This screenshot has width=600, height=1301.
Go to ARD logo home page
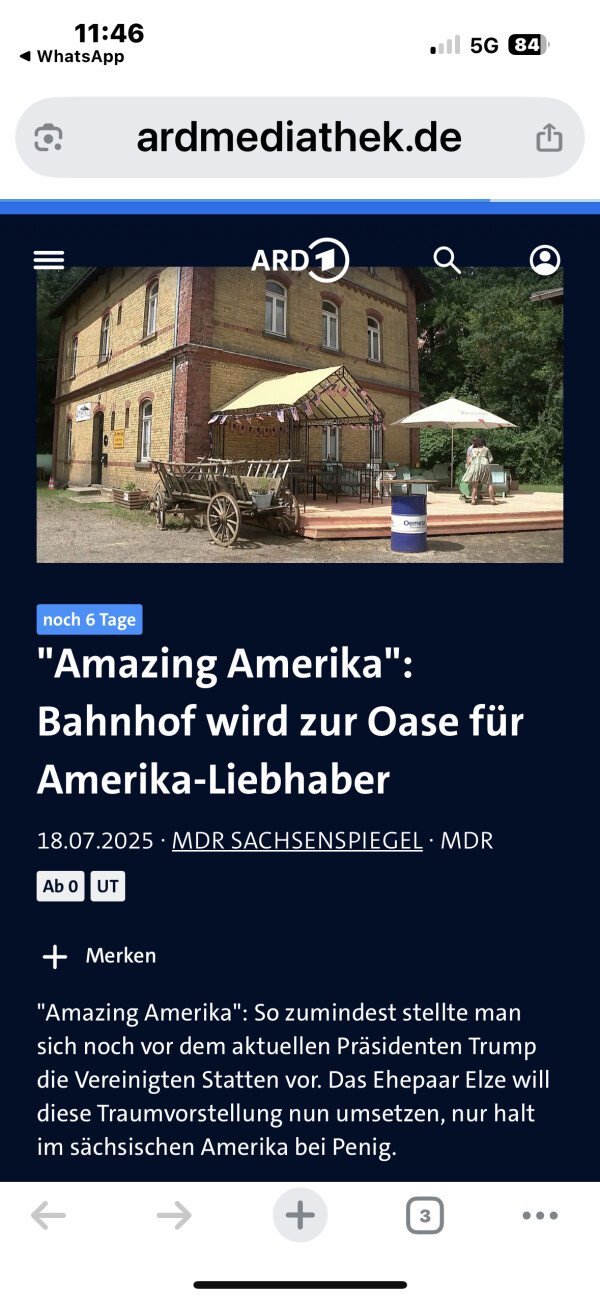point(299,261)
